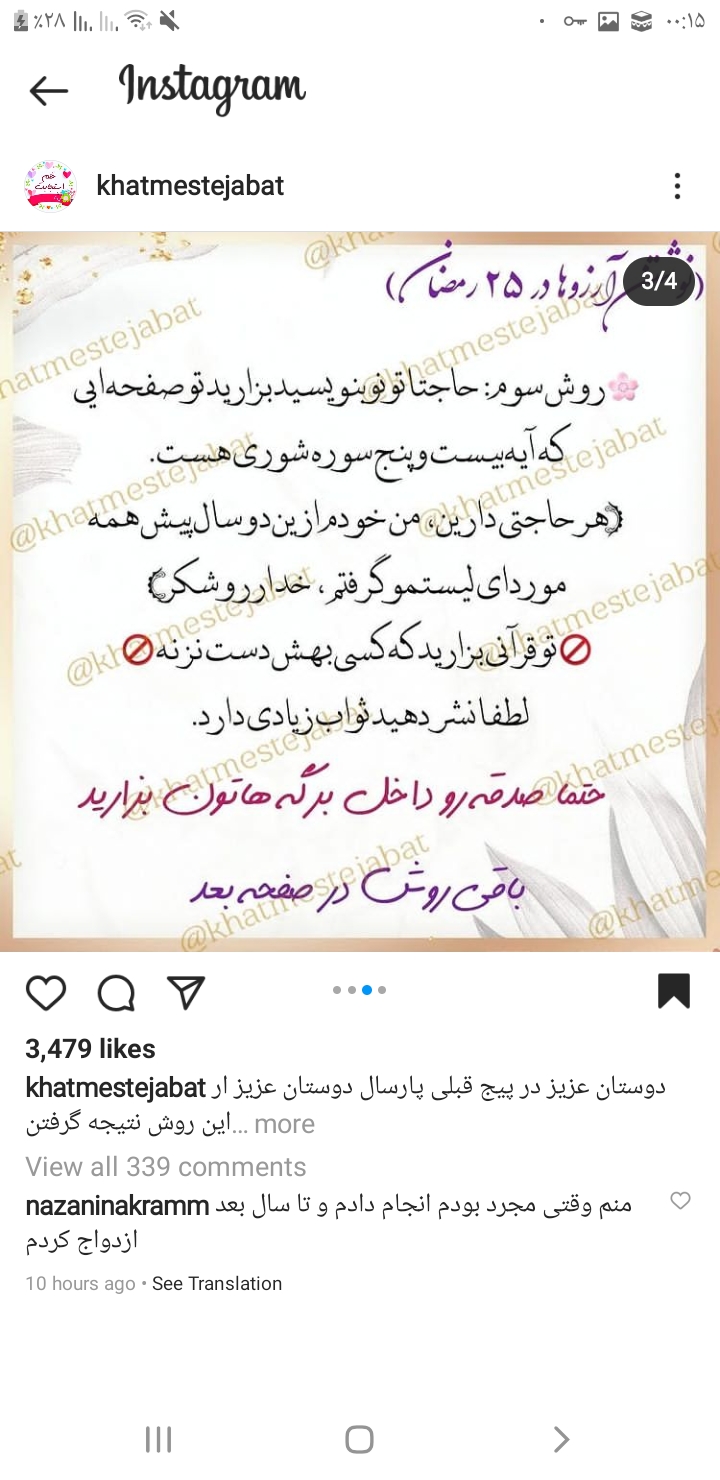Like nazaninakramm's comment

pos(680,1202)
